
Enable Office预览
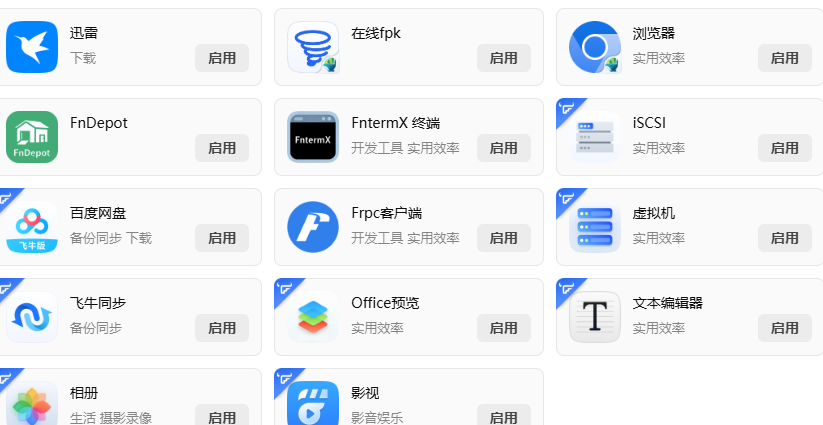tap(503, 328)
